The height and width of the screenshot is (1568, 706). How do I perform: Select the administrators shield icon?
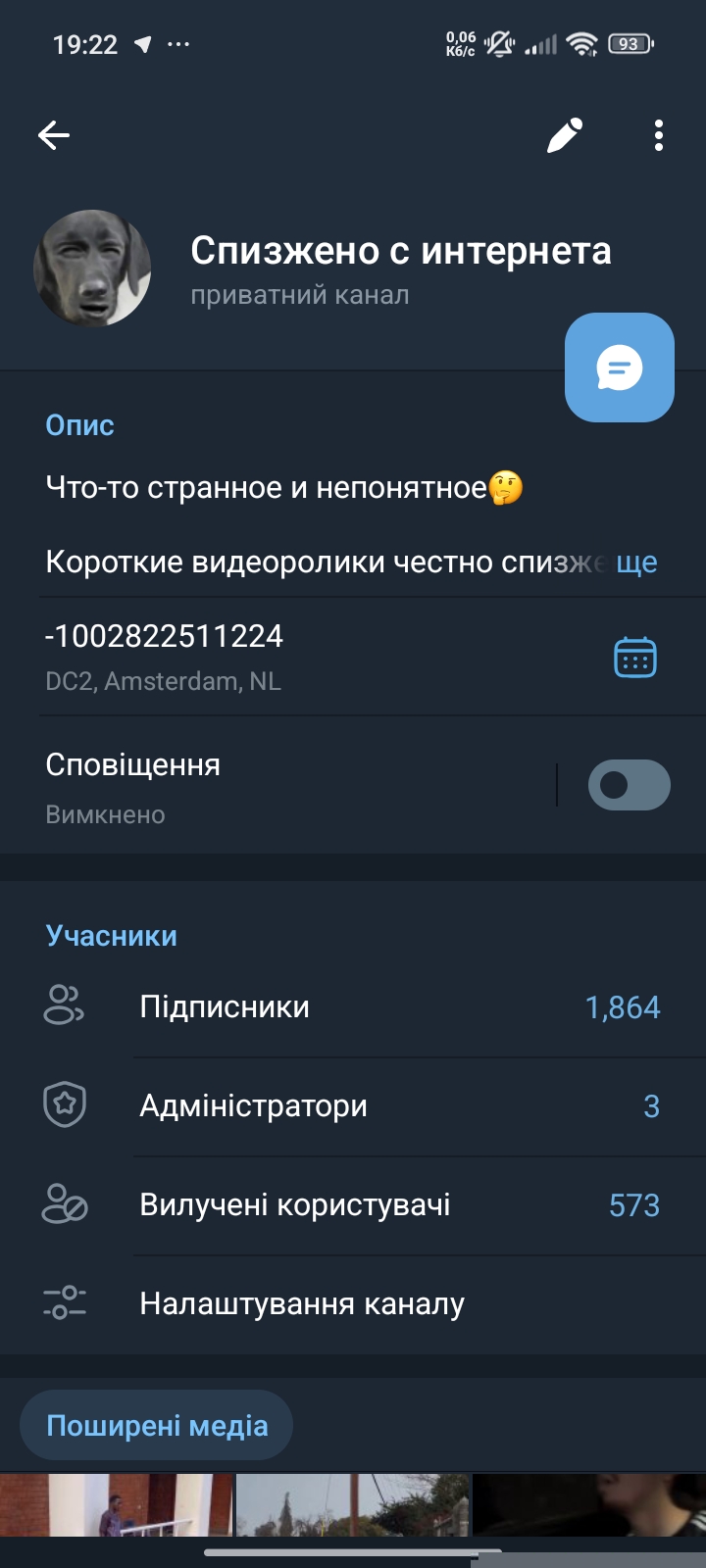click(65, 1105)
